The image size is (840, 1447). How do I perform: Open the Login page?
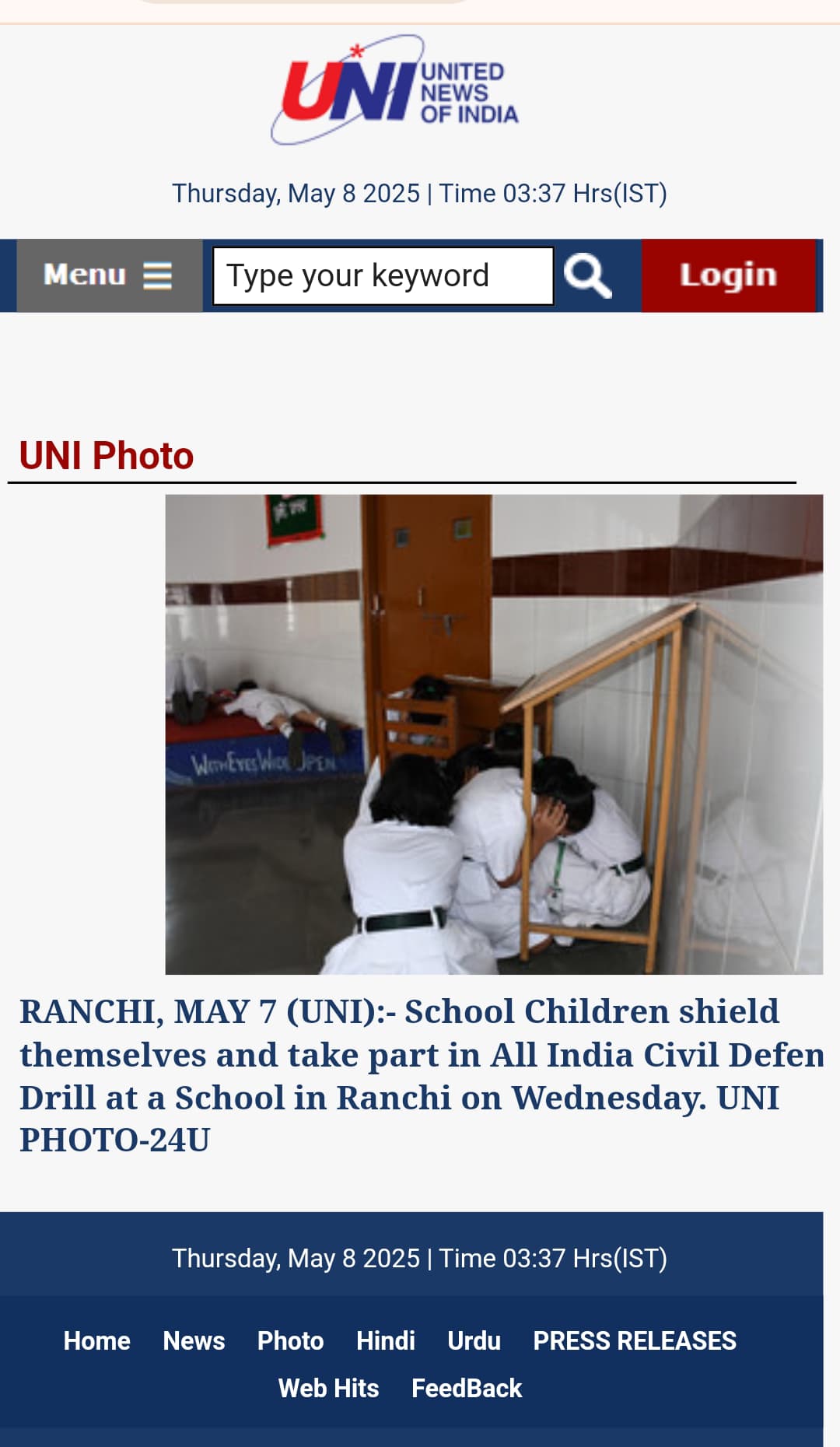pos(728,275)
